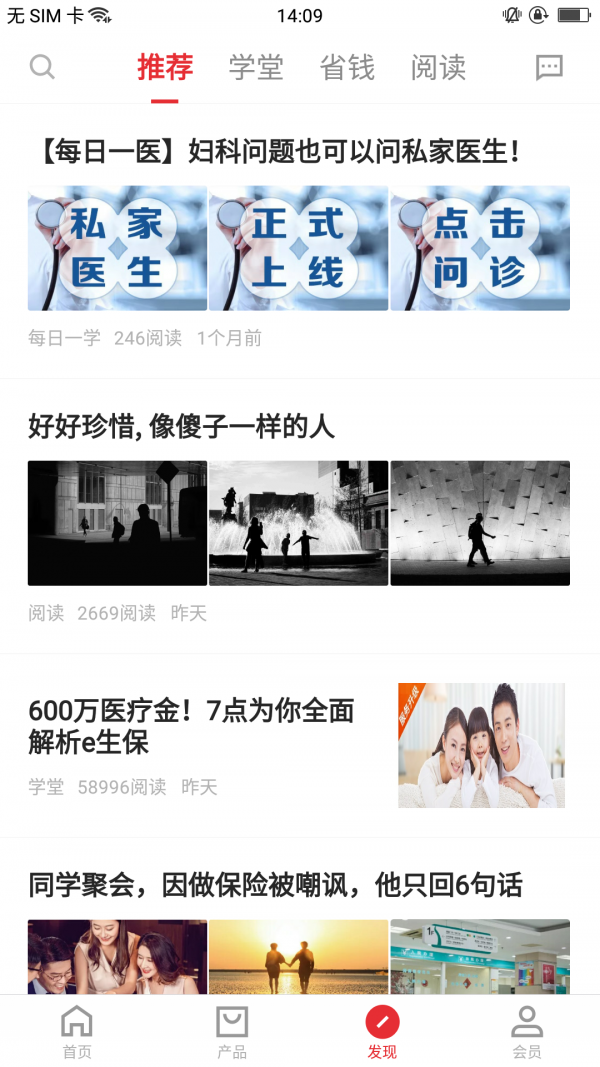Screen dimensions: 600x1067
Task: Open the messages chat-bubble icon
Action: click(549, 67)
